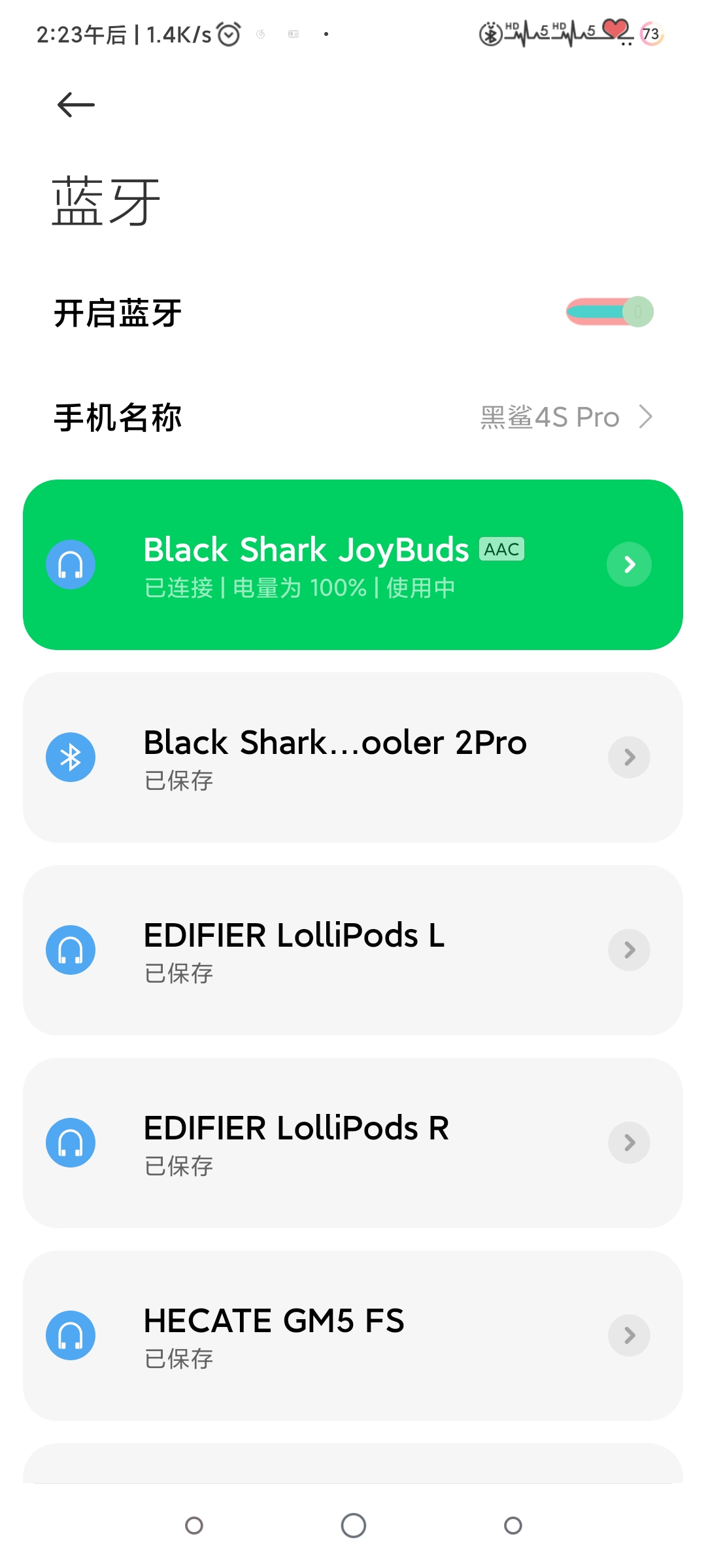Open settings arrow for Black Shark...ooler 2Pro
The image size is (706, 1568).
(629, 757)
